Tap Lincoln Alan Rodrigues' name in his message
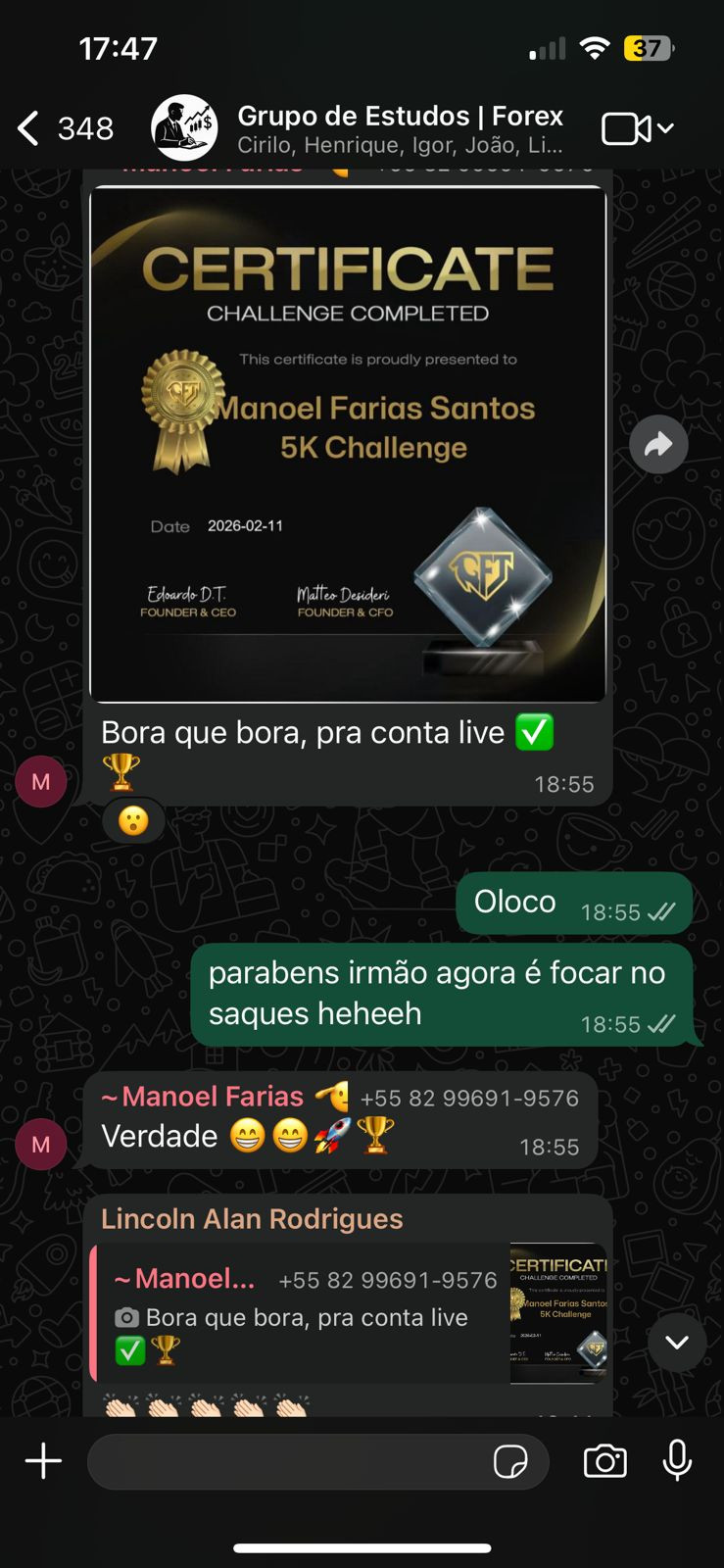The height and width of the screenshot is (1568, 724). point(252,1218)
